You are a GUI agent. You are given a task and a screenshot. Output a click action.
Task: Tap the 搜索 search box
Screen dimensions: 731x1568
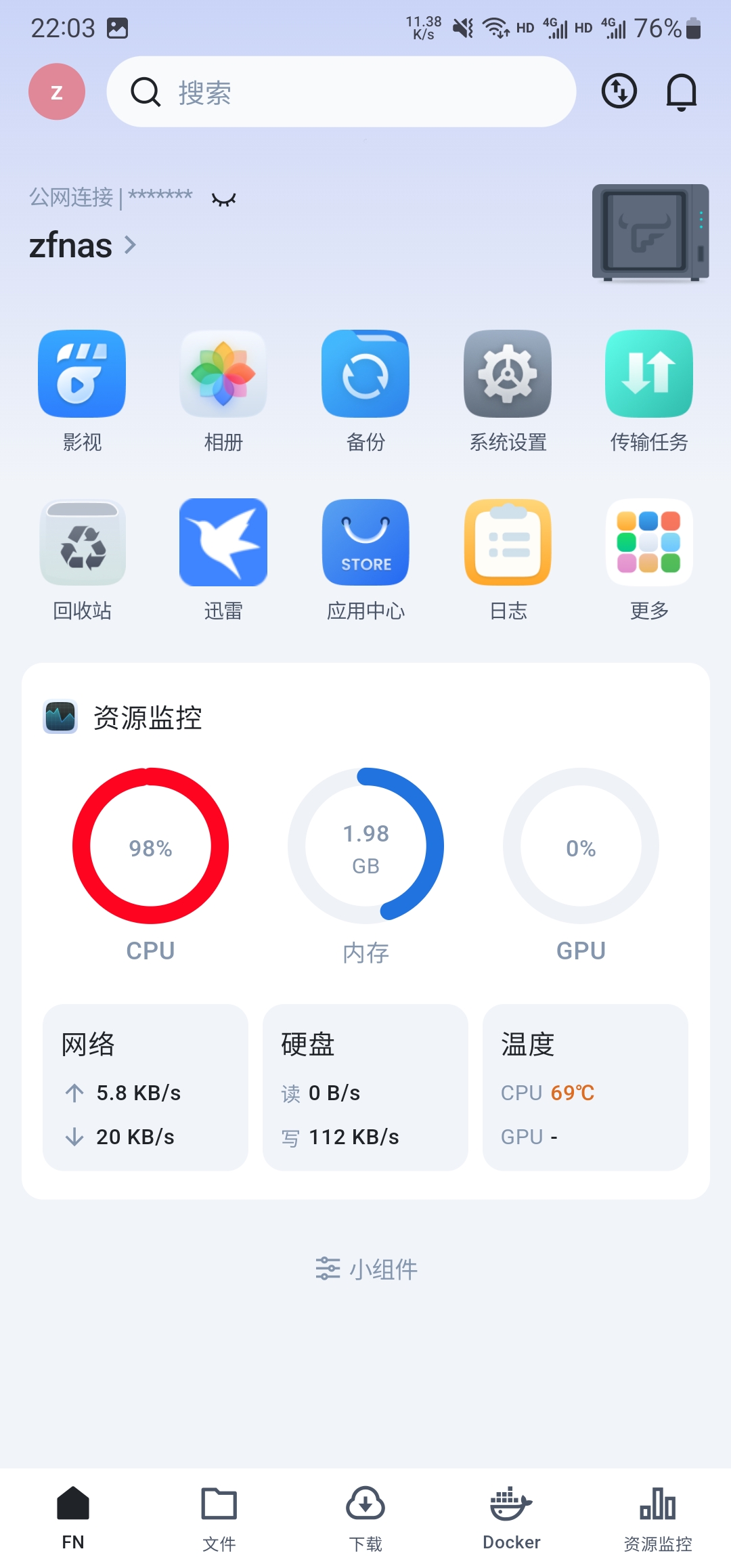click(x=341, y=91)
